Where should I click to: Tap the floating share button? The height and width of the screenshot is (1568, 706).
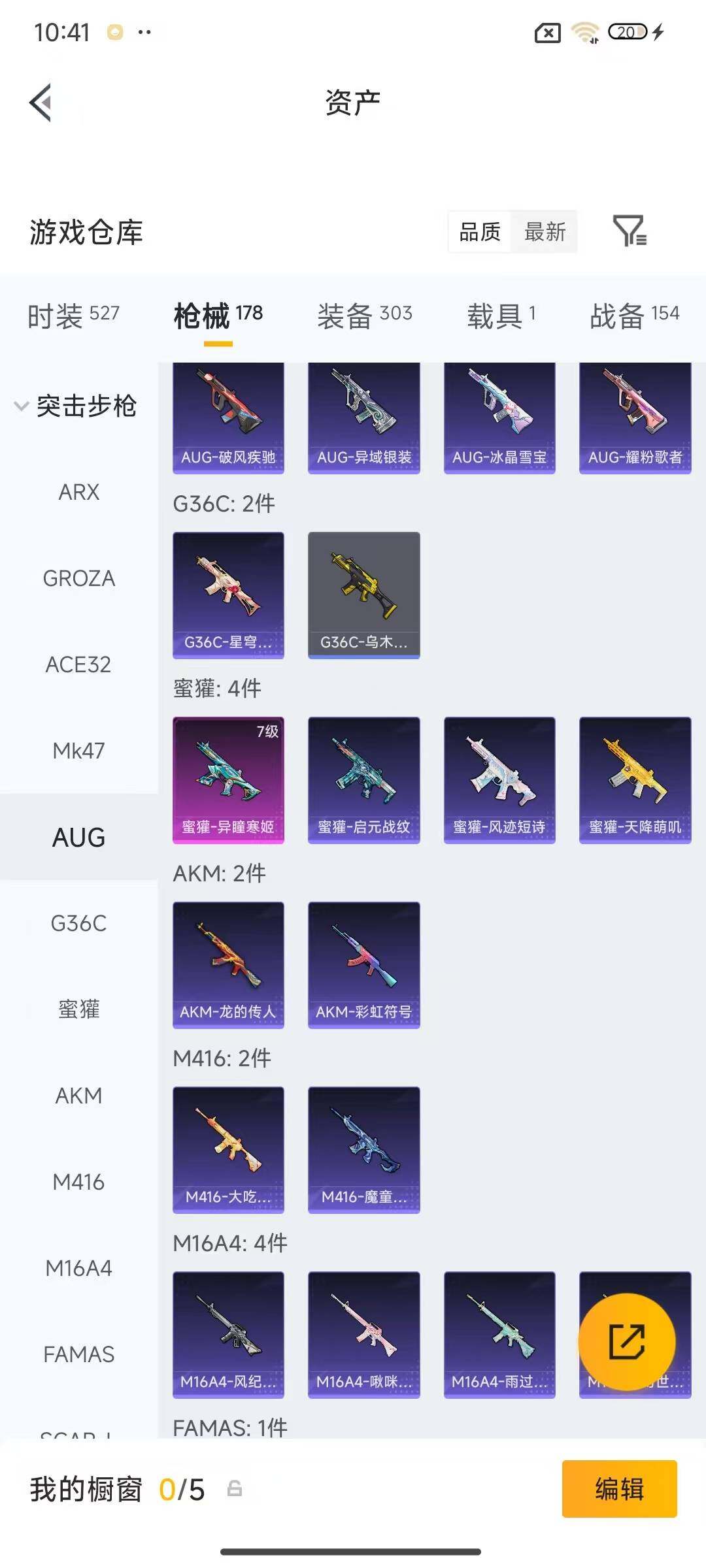click(627, 1341)
